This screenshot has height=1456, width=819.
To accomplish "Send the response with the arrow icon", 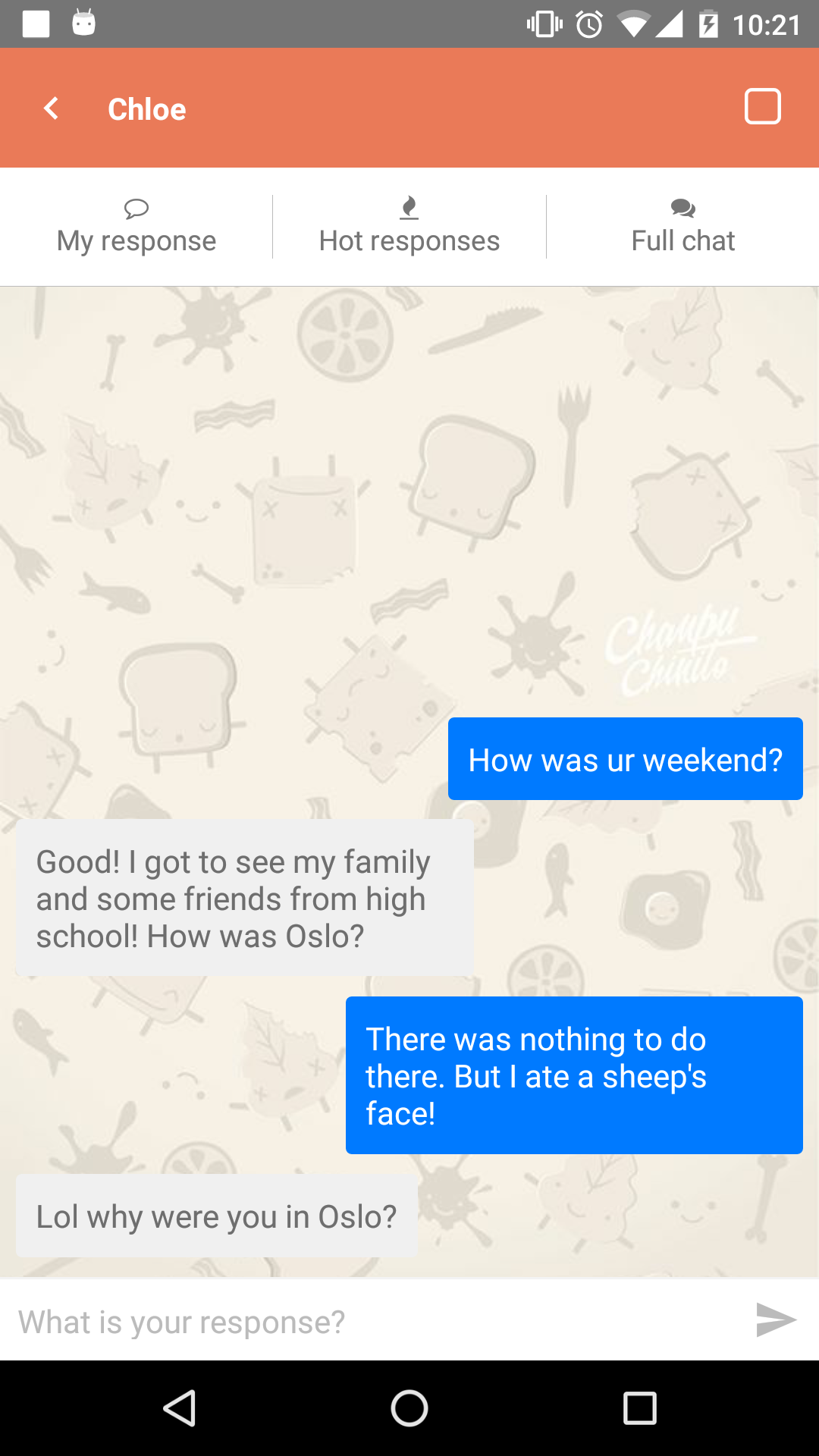I will click(x=775, y=1320).
